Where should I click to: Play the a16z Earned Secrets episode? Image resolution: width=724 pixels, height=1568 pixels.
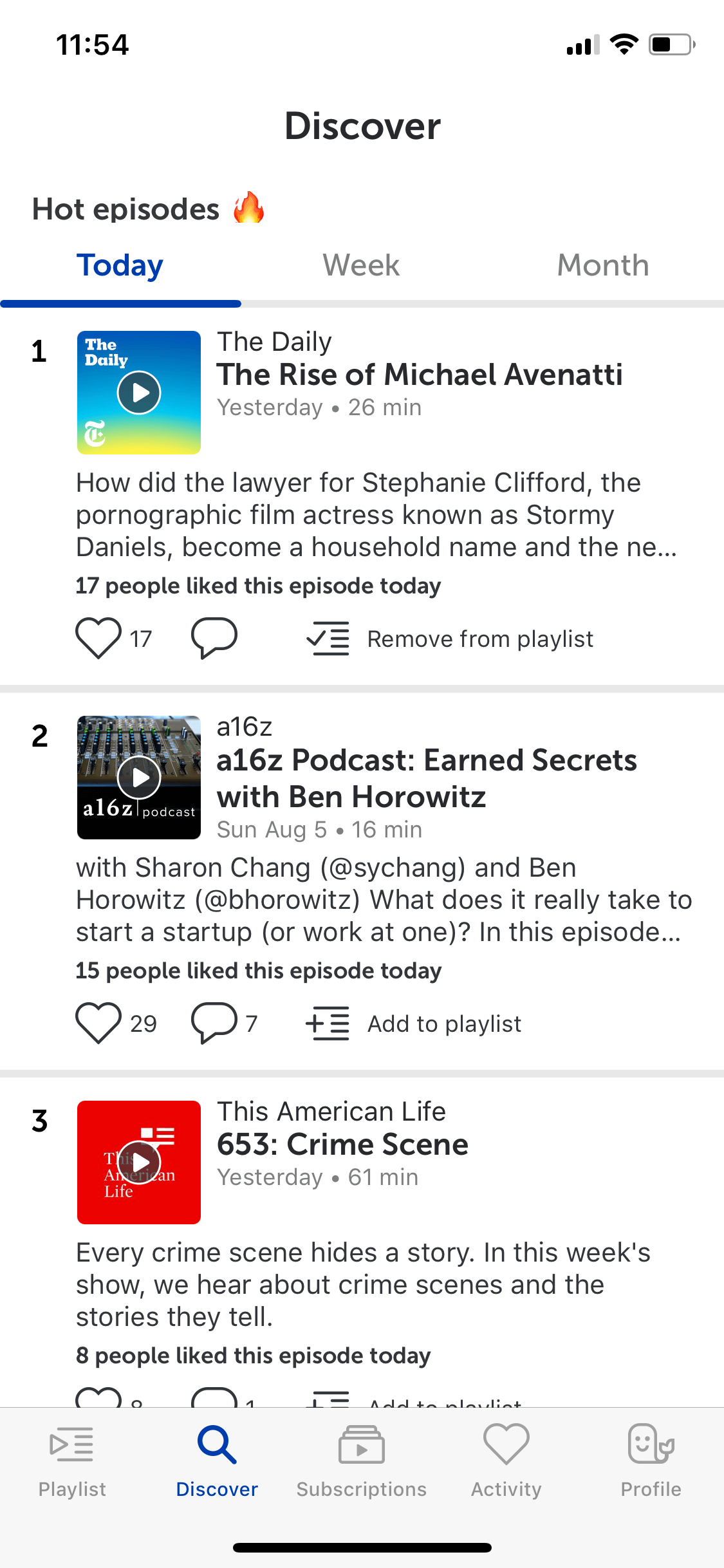coord(139,778)
